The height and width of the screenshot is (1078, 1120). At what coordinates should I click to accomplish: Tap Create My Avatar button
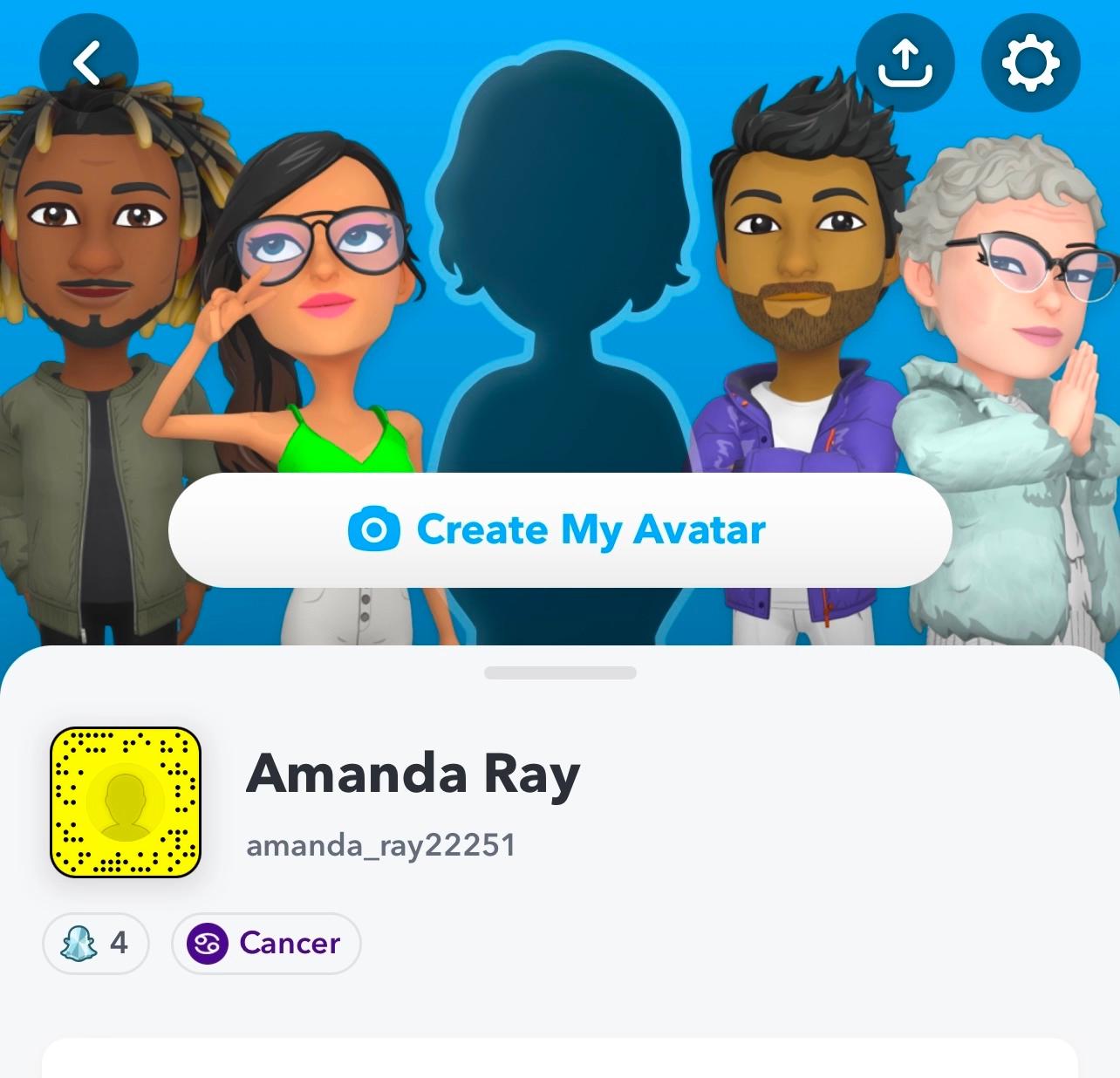click(560, 529)
